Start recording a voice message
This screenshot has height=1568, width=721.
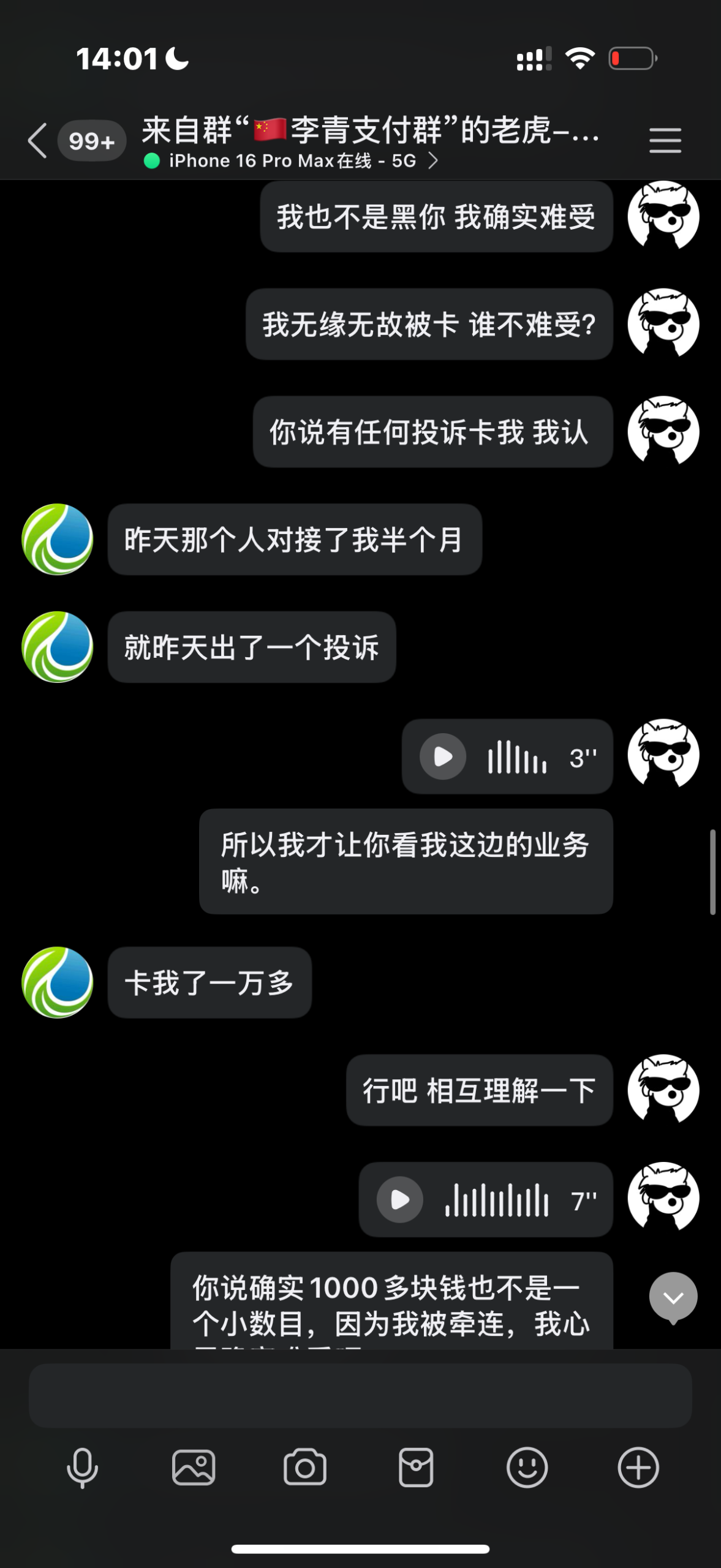pyautogui.click(x=82, y=1468)
